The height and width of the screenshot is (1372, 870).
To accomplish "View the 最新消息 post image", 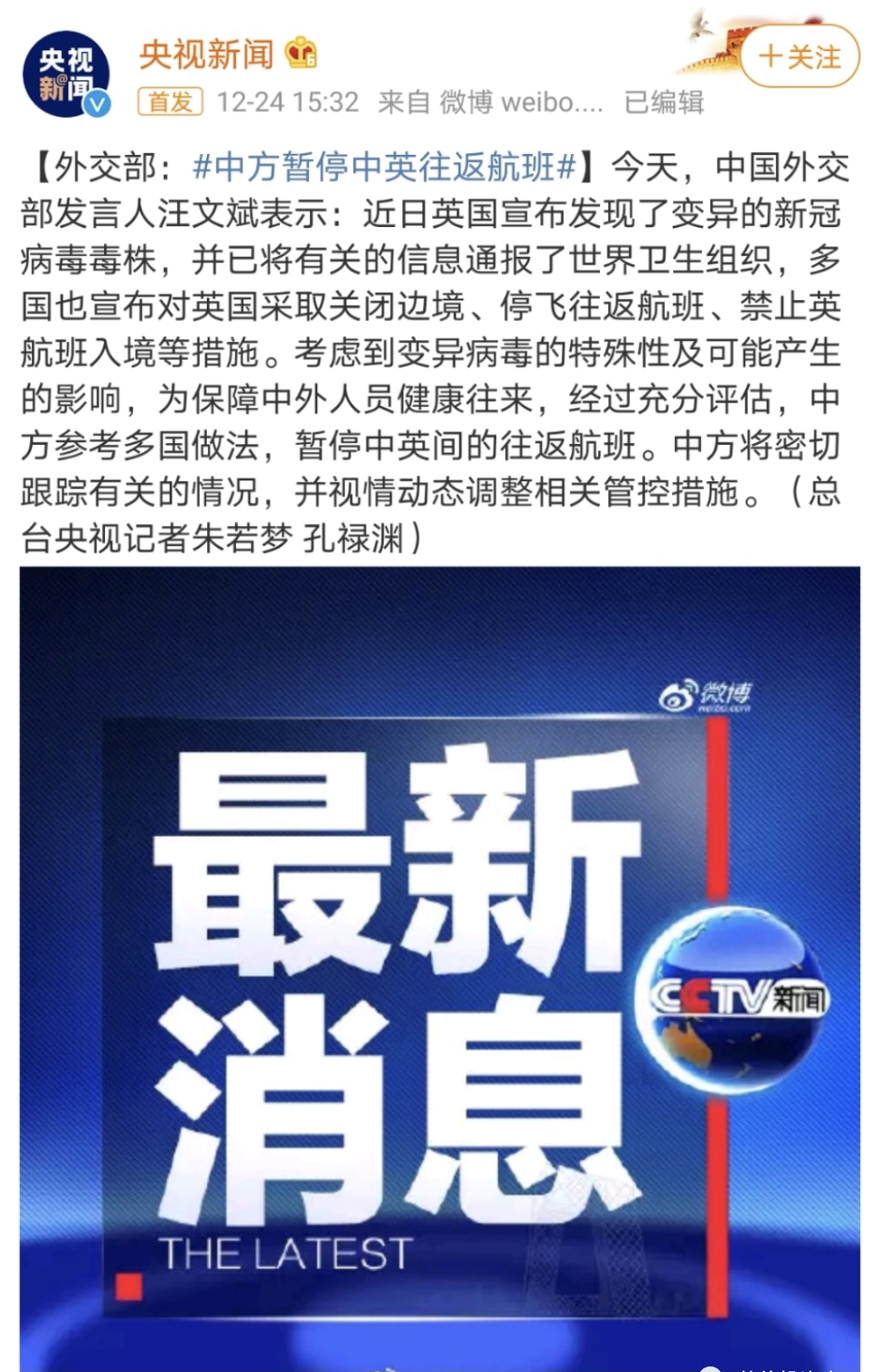I will [440, 966].
